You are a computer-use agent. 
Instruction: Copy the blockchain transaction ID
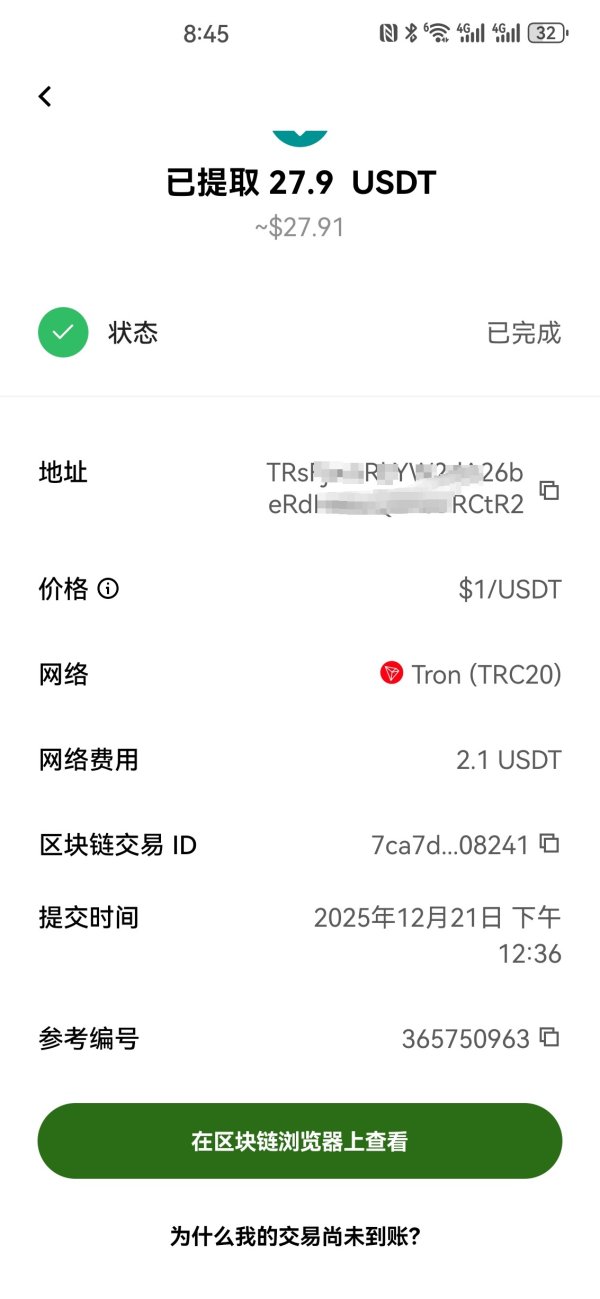click(549, 843)
